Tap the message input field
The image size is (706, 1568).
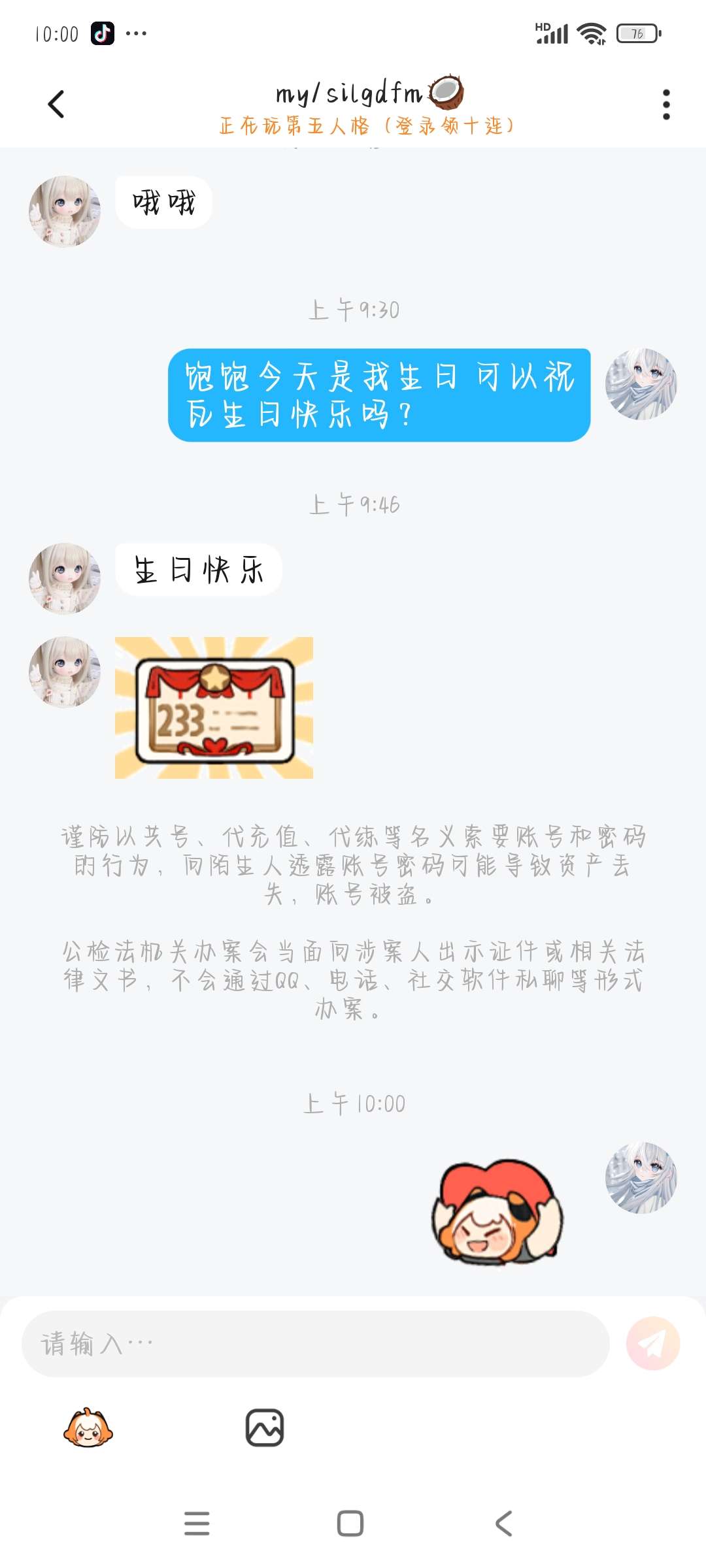pyautogui.click(x=315, y=1343)
